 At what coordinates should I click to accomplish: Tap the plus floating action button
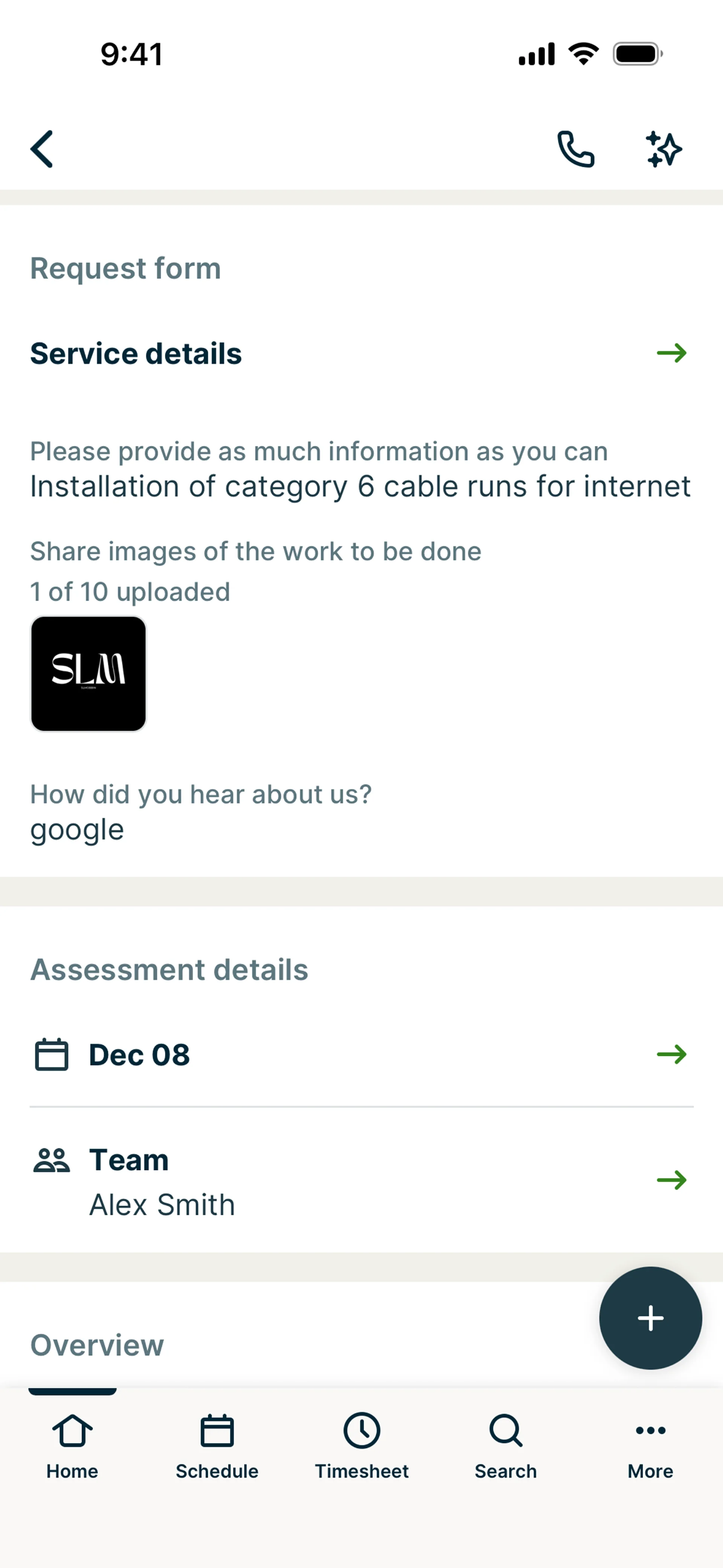pos(651,1318)
